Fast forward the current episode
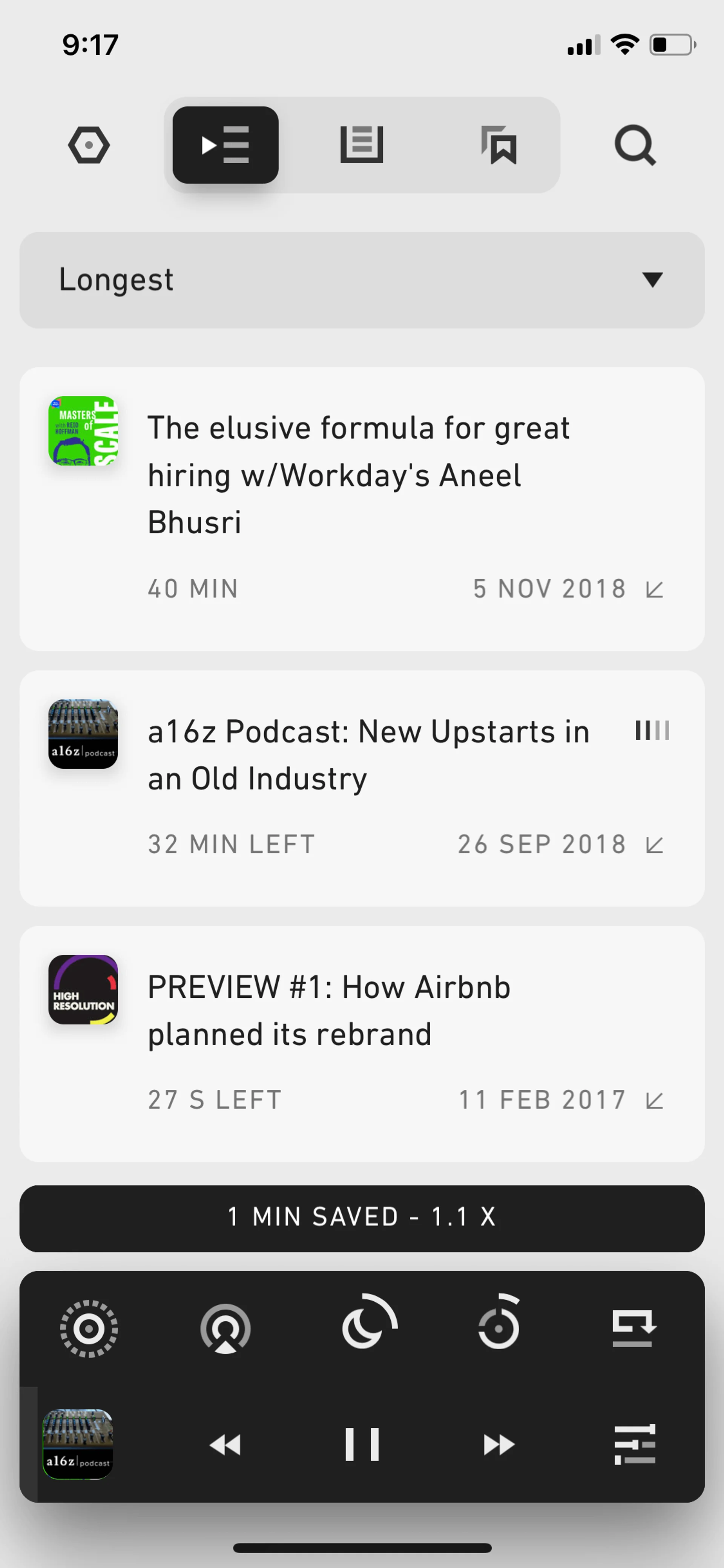Image resolution: width=724 pixels, height=1568 pixels. click(x=499, y=1444)
